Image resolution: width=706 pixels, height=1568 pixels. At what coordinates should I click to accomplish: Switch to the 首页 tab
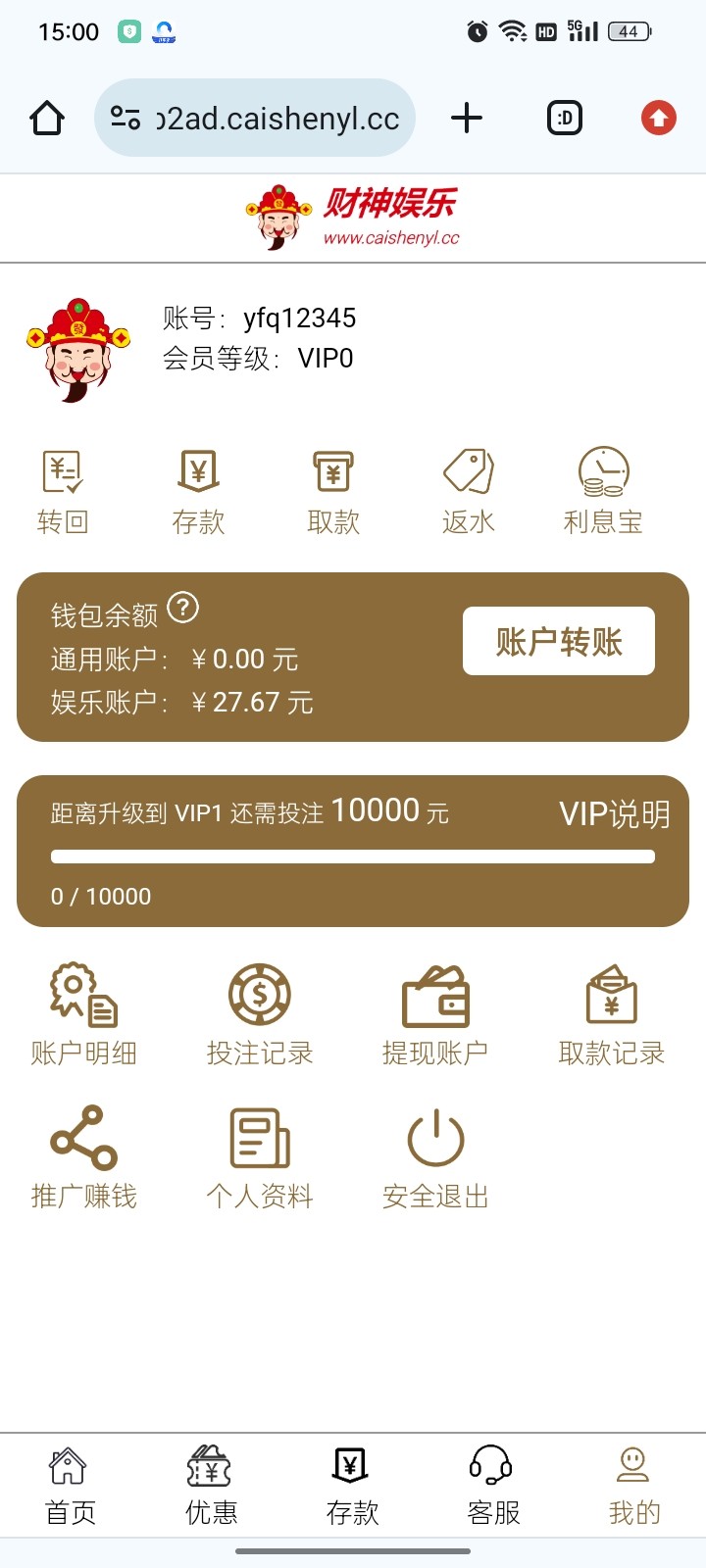pyautogui.click(x=71, y=1486)
